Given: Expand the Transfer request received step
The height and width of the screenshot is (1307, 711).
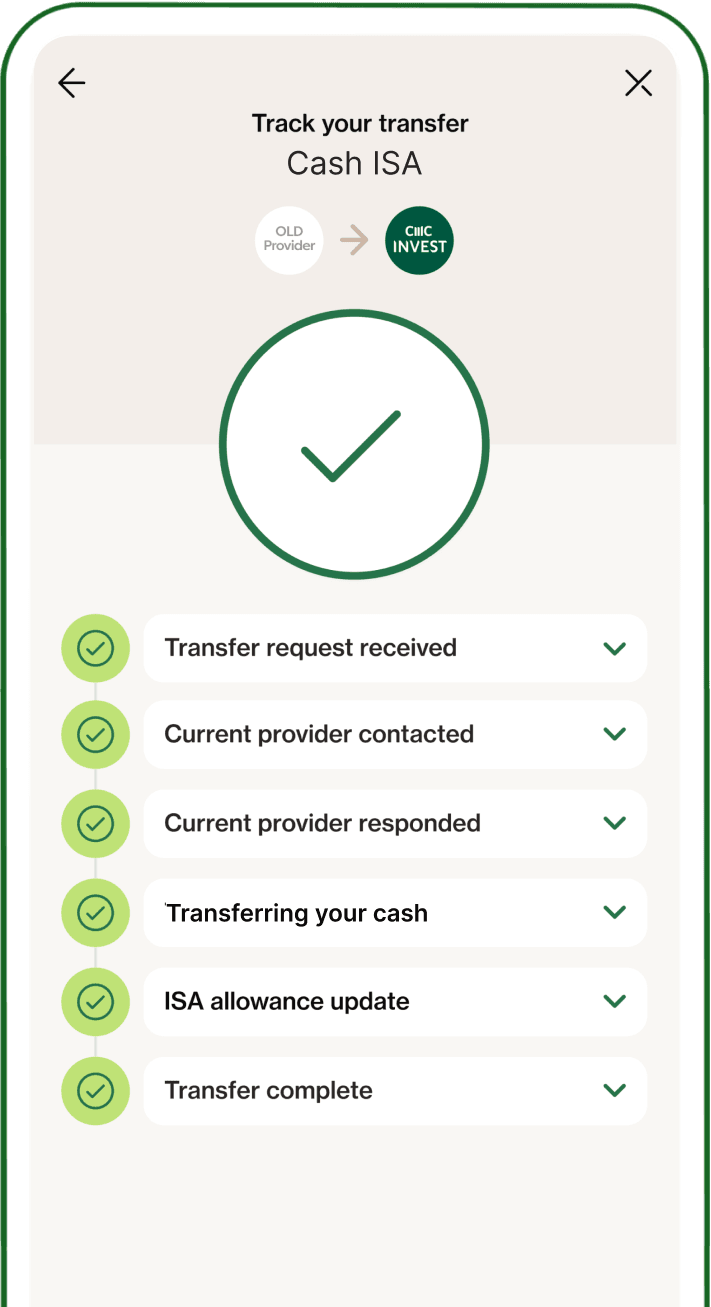Looking at the screenshot, I should (614, 648).
